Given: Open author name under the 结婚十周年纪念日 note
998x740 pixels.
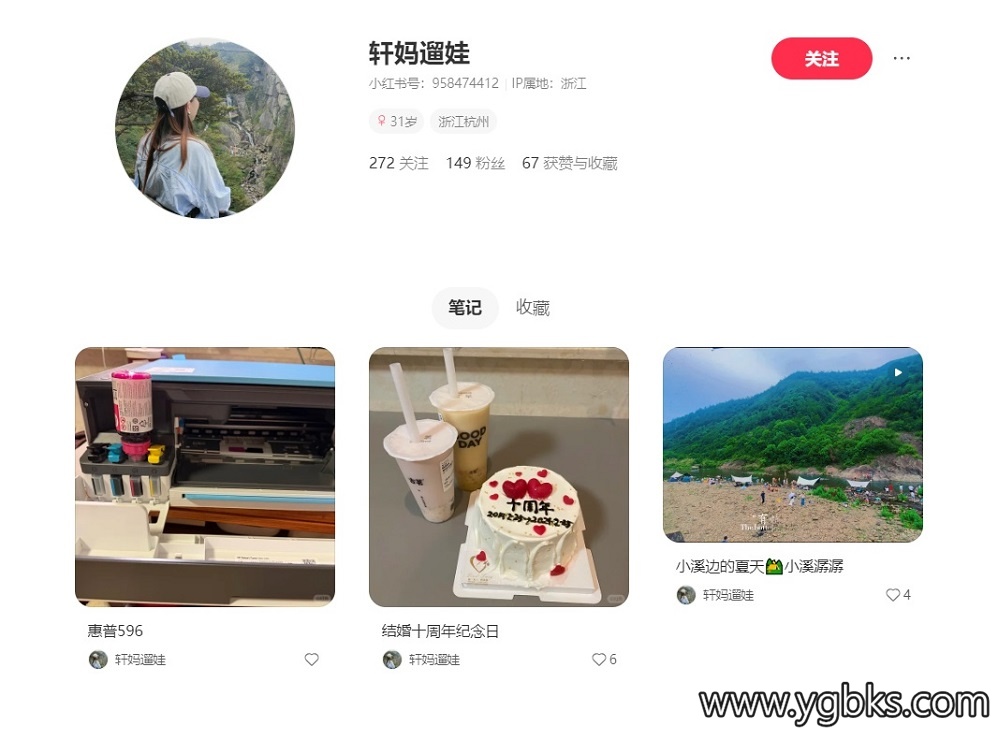Looking at the screenshot, I should point(434,660).
